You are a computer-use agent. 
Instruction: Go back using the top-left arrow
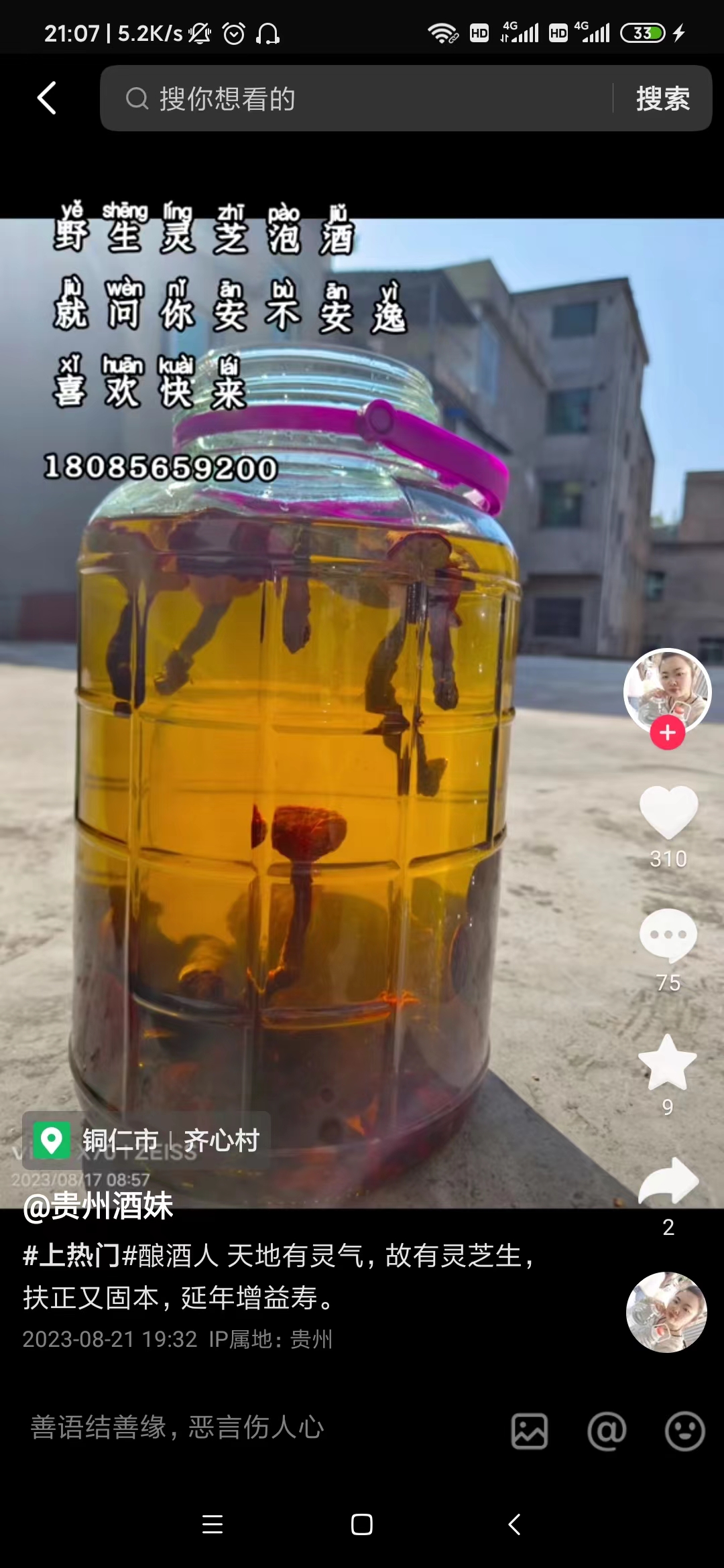click(x=46, y=99)
